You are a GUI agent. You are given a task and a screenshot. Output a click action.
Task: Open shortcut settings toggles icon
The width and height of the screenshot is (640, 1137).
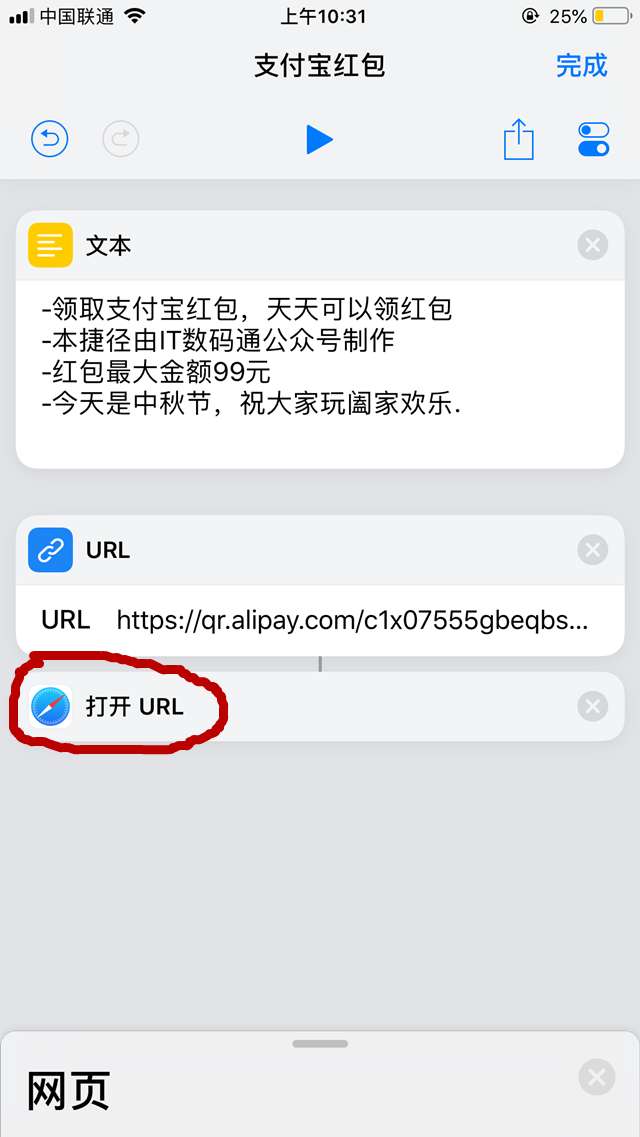(593, 139)
